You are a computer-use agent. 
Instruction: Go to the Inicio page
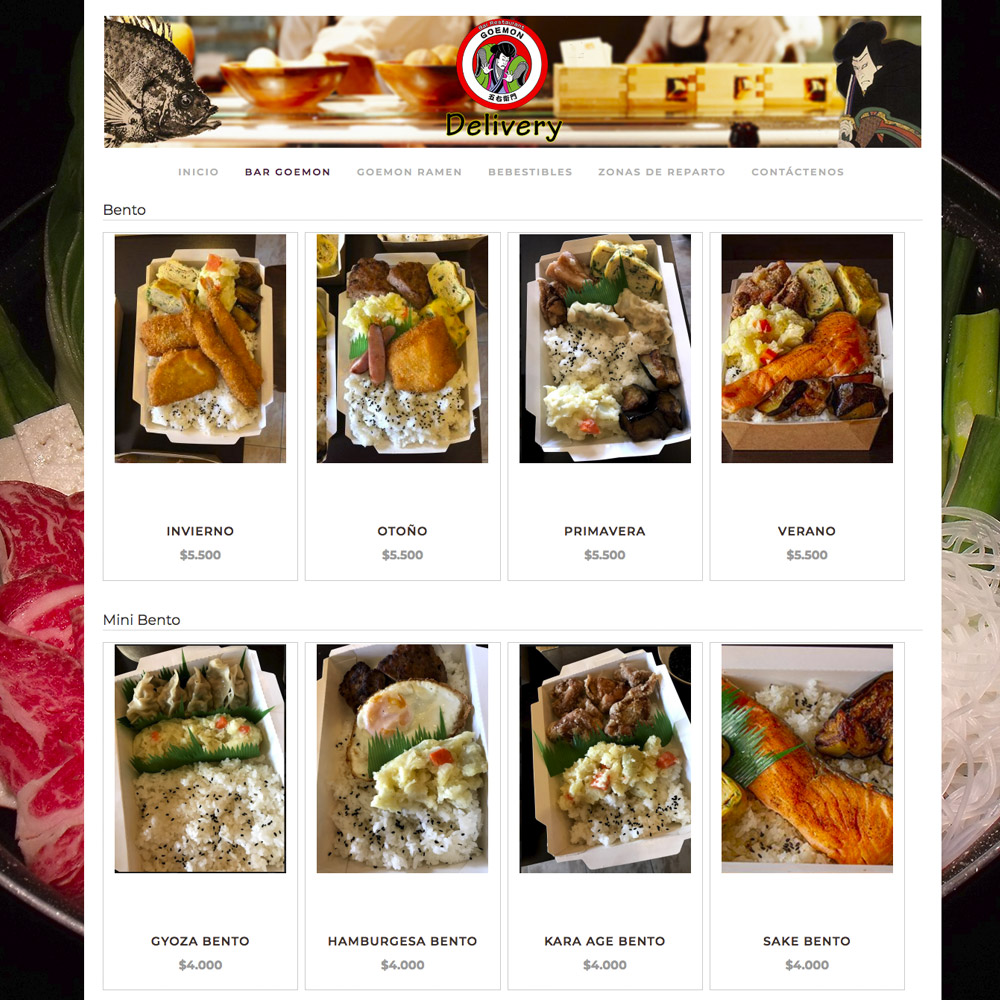[x=198, y=172]
